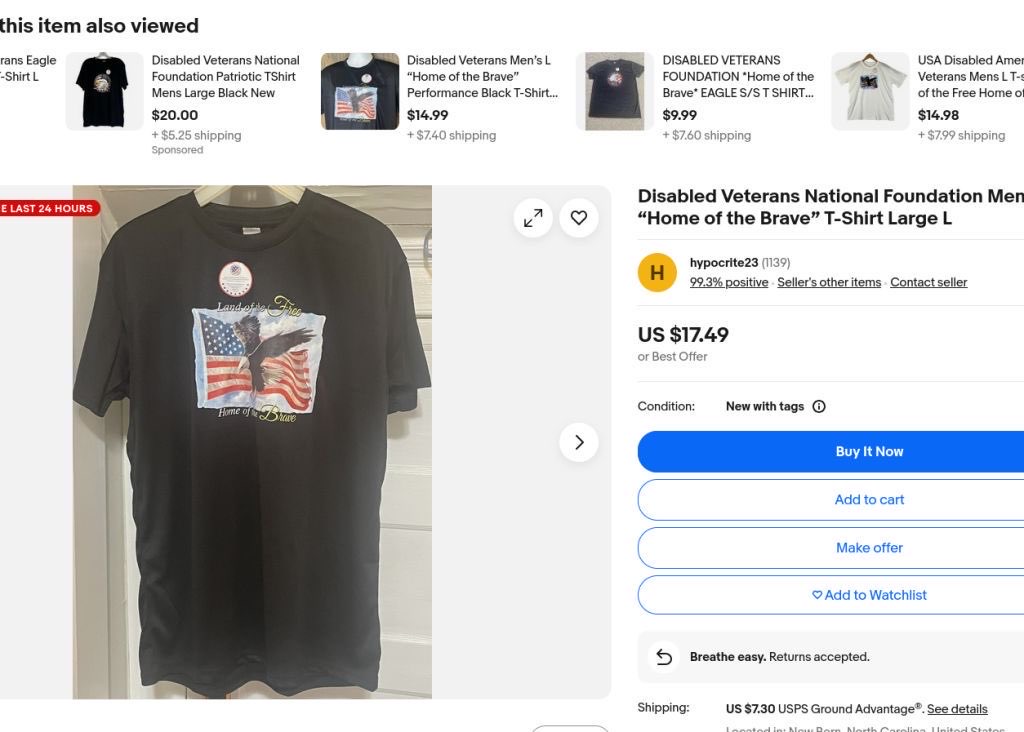Add item to Watchlist
The image size is (1024, 732).
(869, 595)
